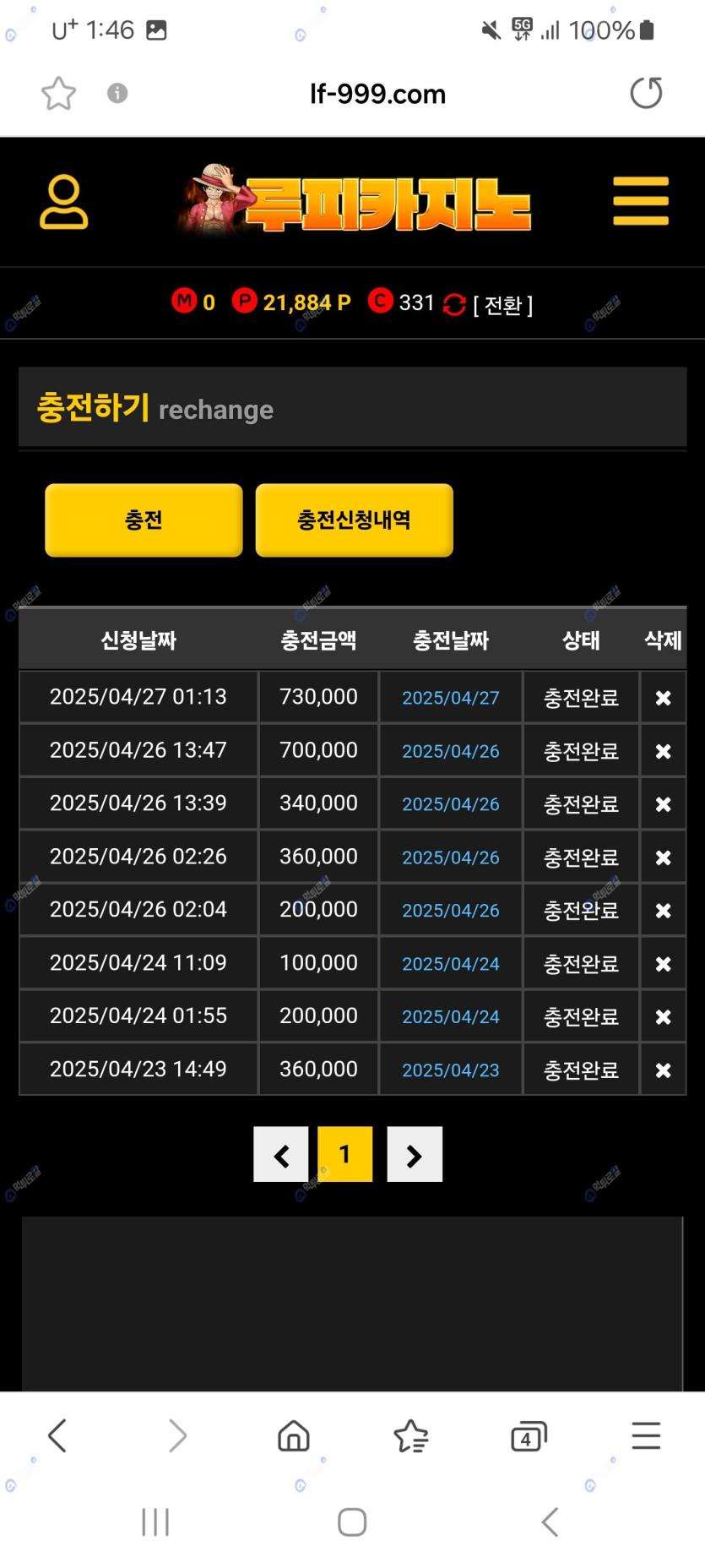Screen dimensions: 705x1568
Task: Open the 충전신청내역 tab
Action: (354, 520)
